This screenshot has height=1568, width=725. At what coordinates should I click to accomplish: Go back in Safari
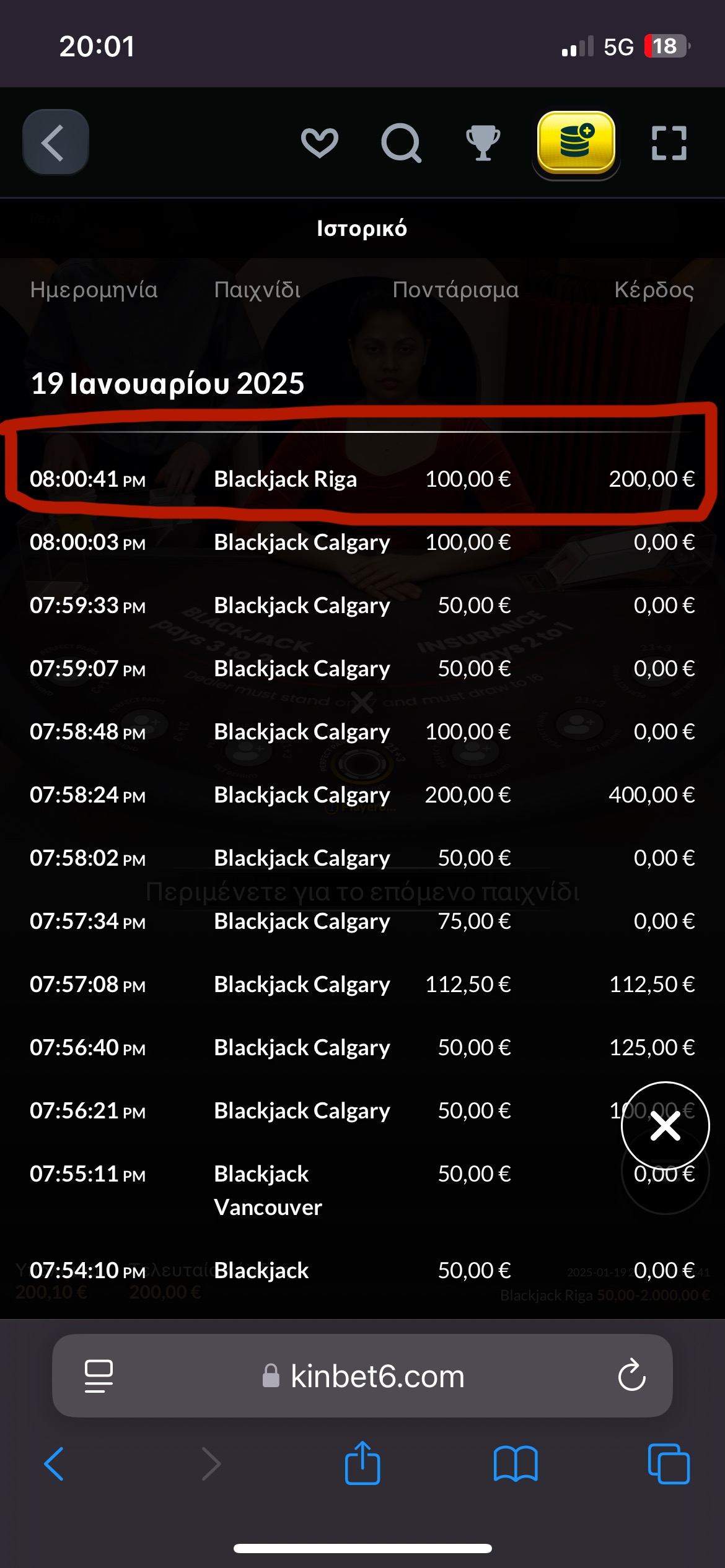(x=55, y=1464)
